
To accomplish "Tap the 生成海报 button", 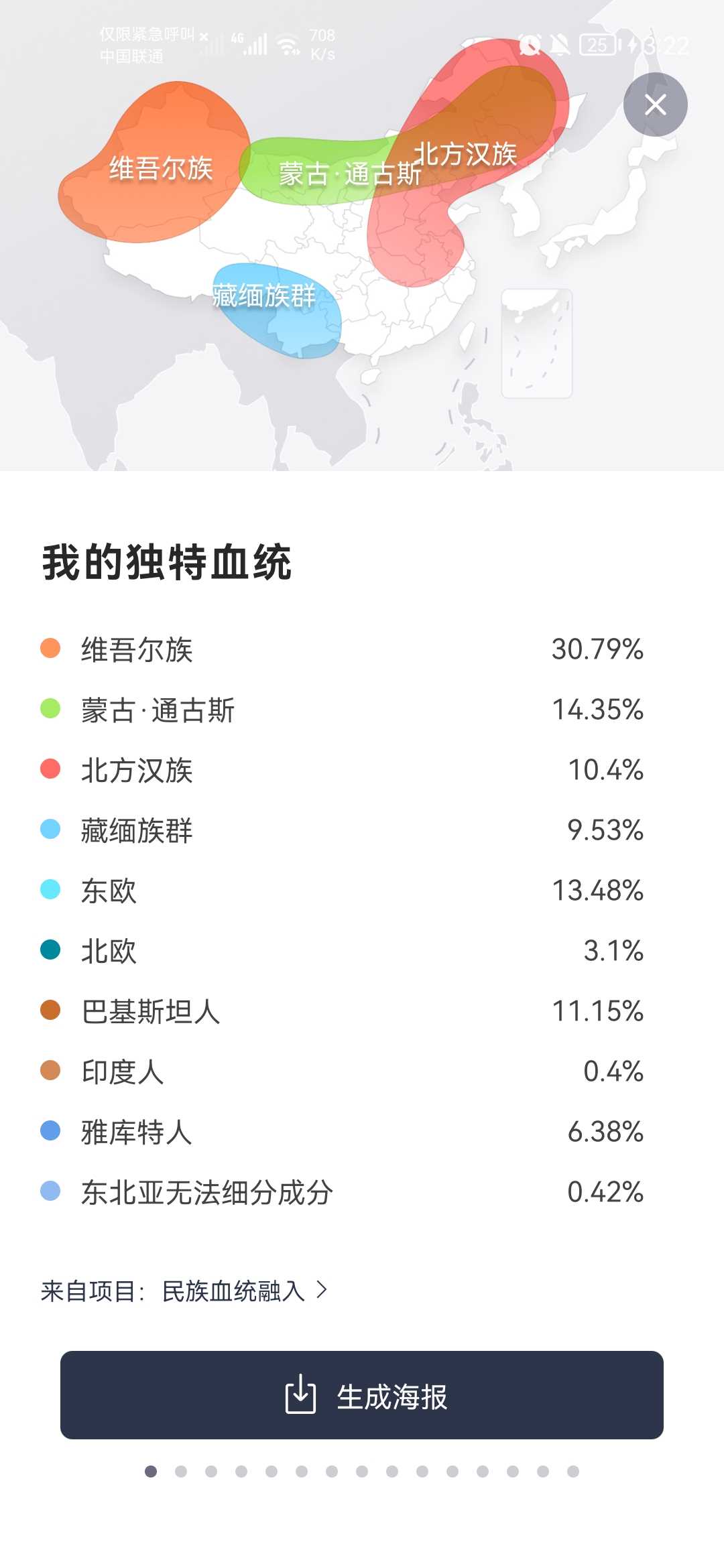I will tap(362, 1395).
